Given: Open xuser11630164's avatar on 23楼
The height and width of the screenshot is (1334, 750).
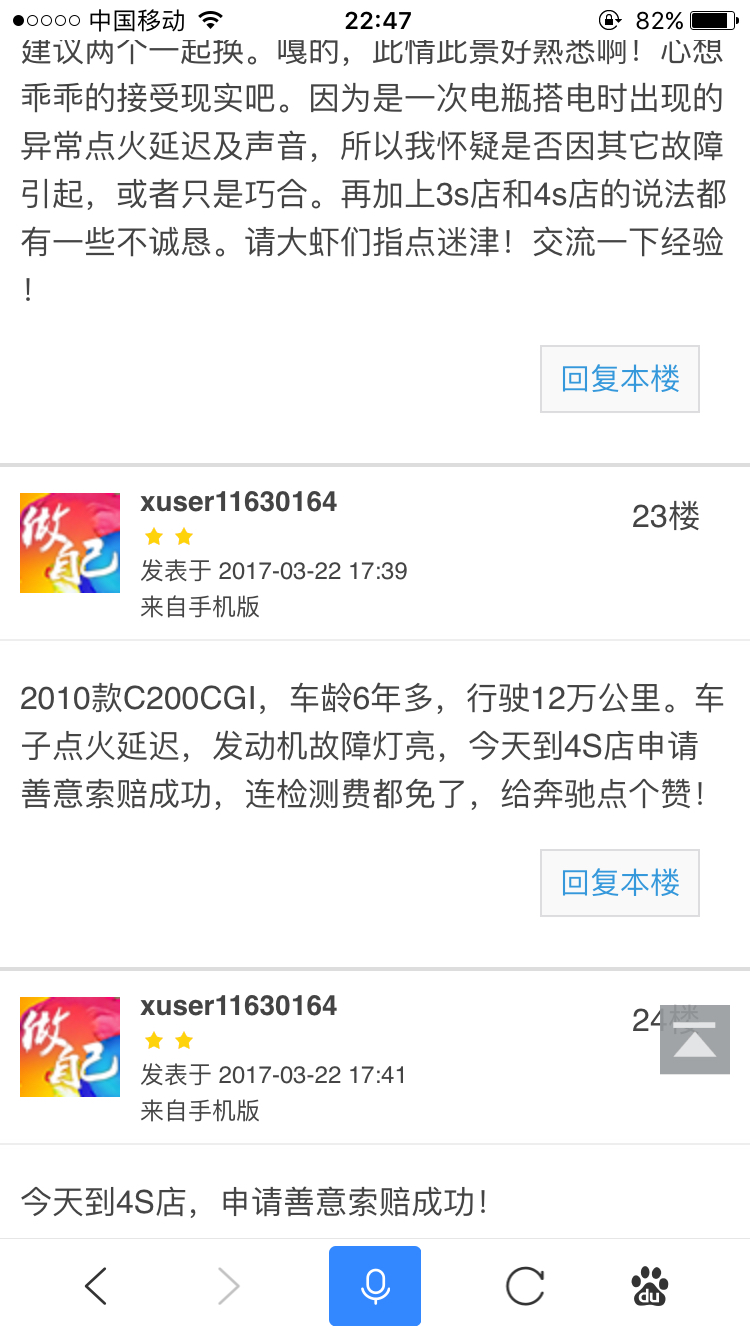Looking at the screenshot, I should (70, 543).
